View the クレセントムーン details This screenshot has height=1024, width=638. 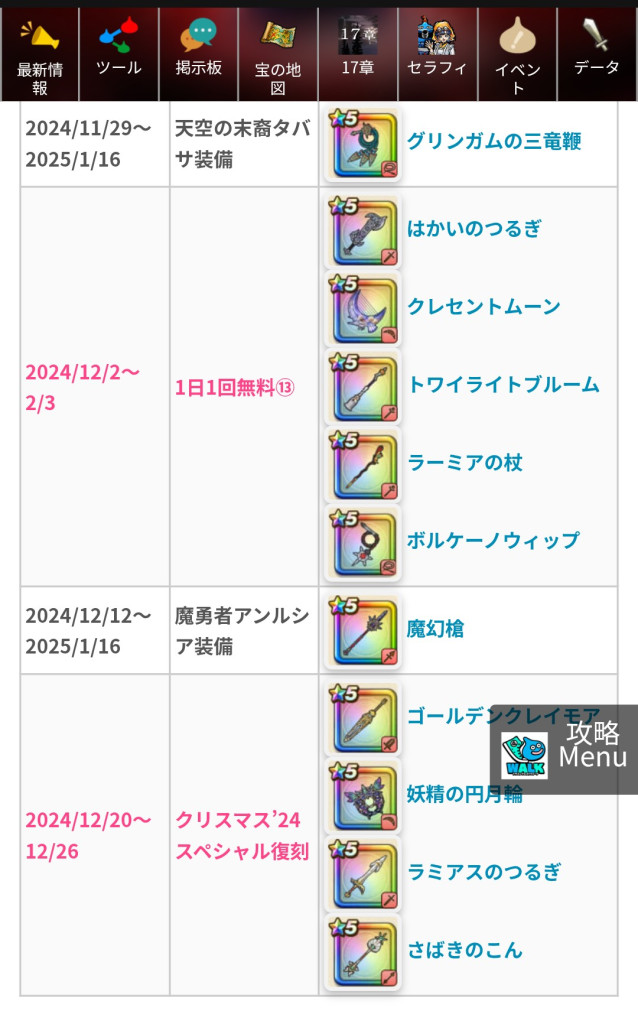click(484, 306)
